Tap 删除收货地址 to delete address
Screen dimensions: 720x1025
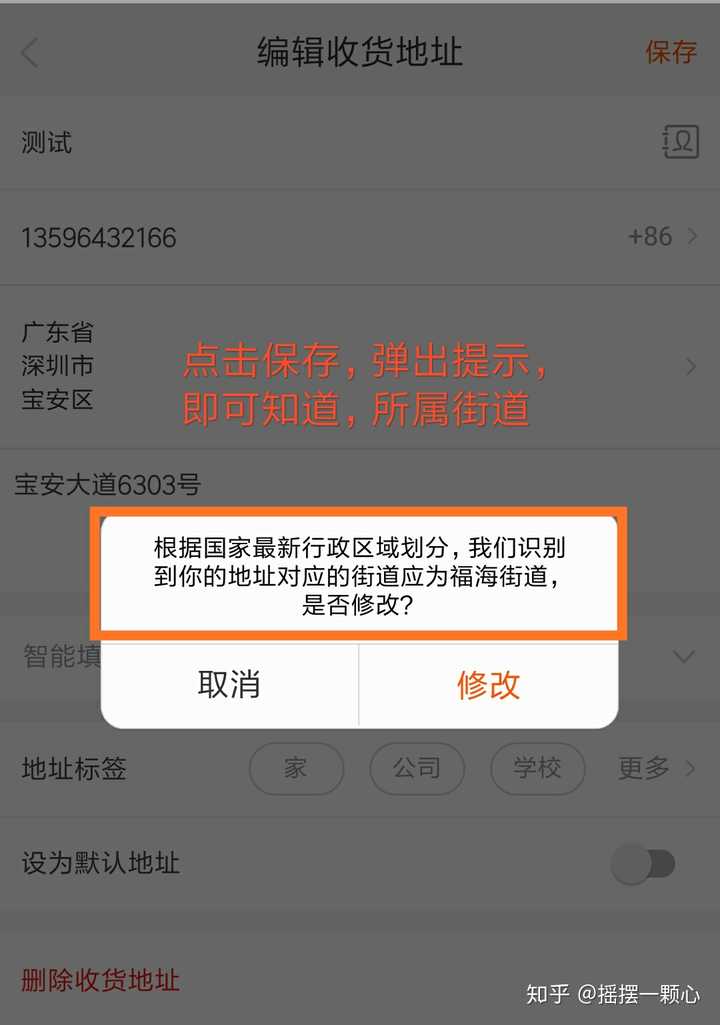[x=100, y=980]
